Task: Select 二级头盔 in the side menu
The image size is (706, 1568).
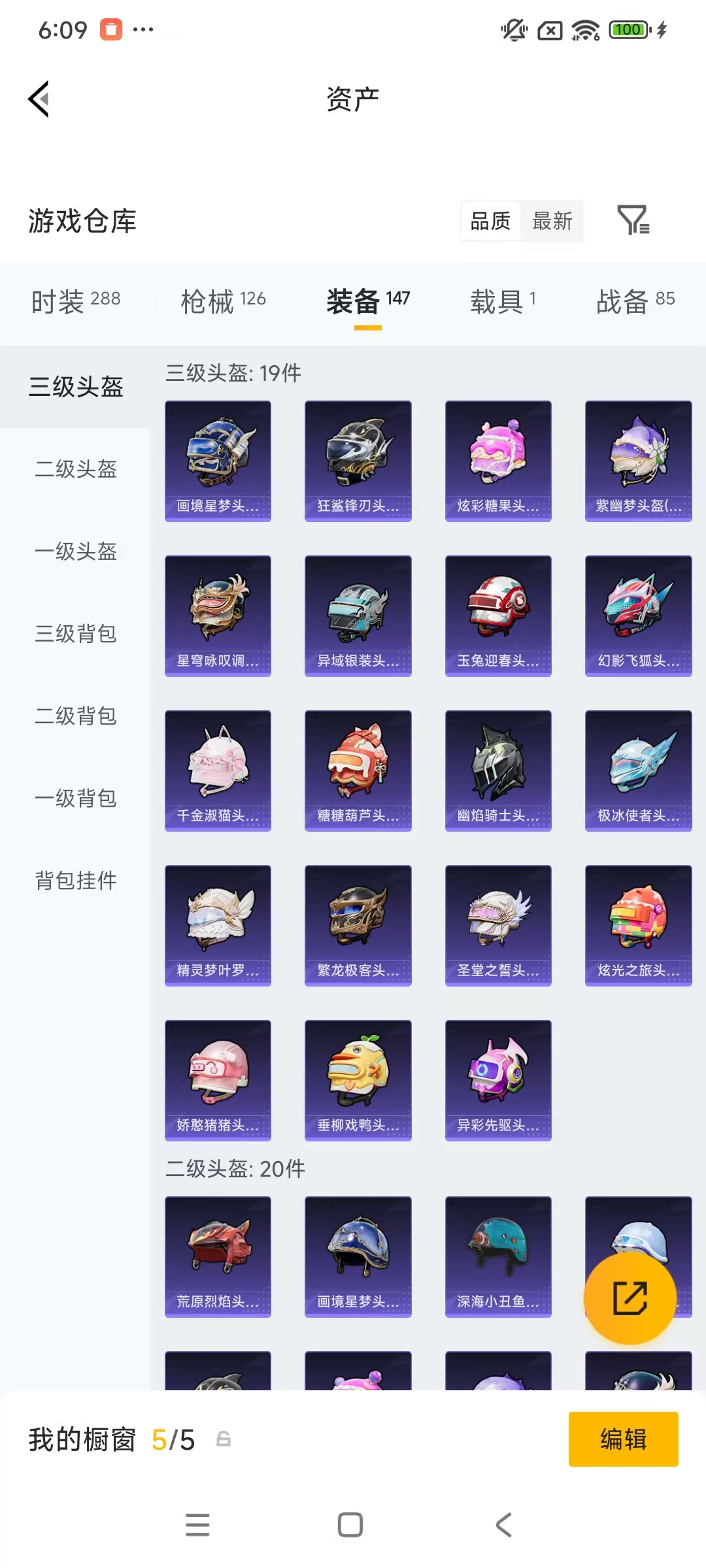Action: click(76, 469)
